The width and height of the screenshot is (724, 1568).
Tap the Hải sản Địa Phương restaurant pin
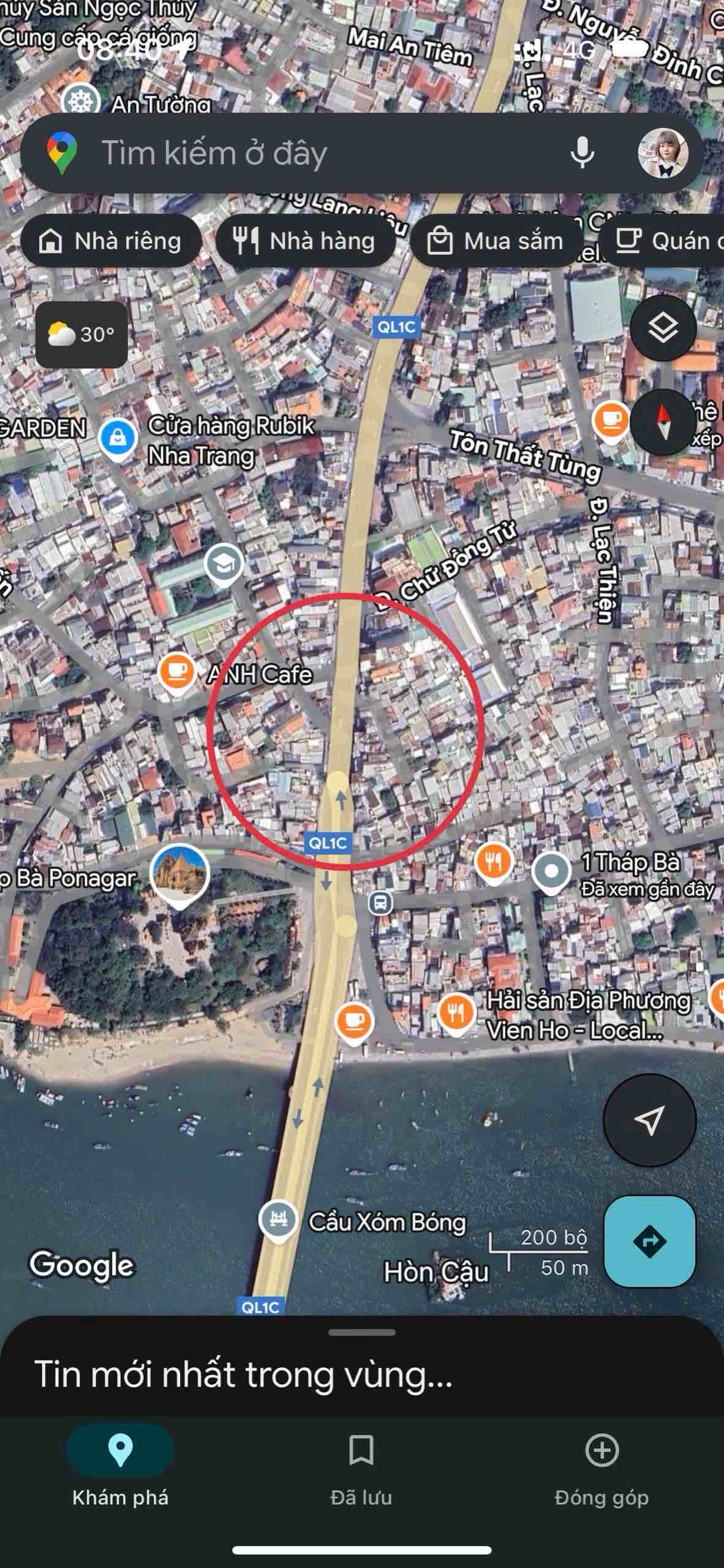(x=456, y=1013)
